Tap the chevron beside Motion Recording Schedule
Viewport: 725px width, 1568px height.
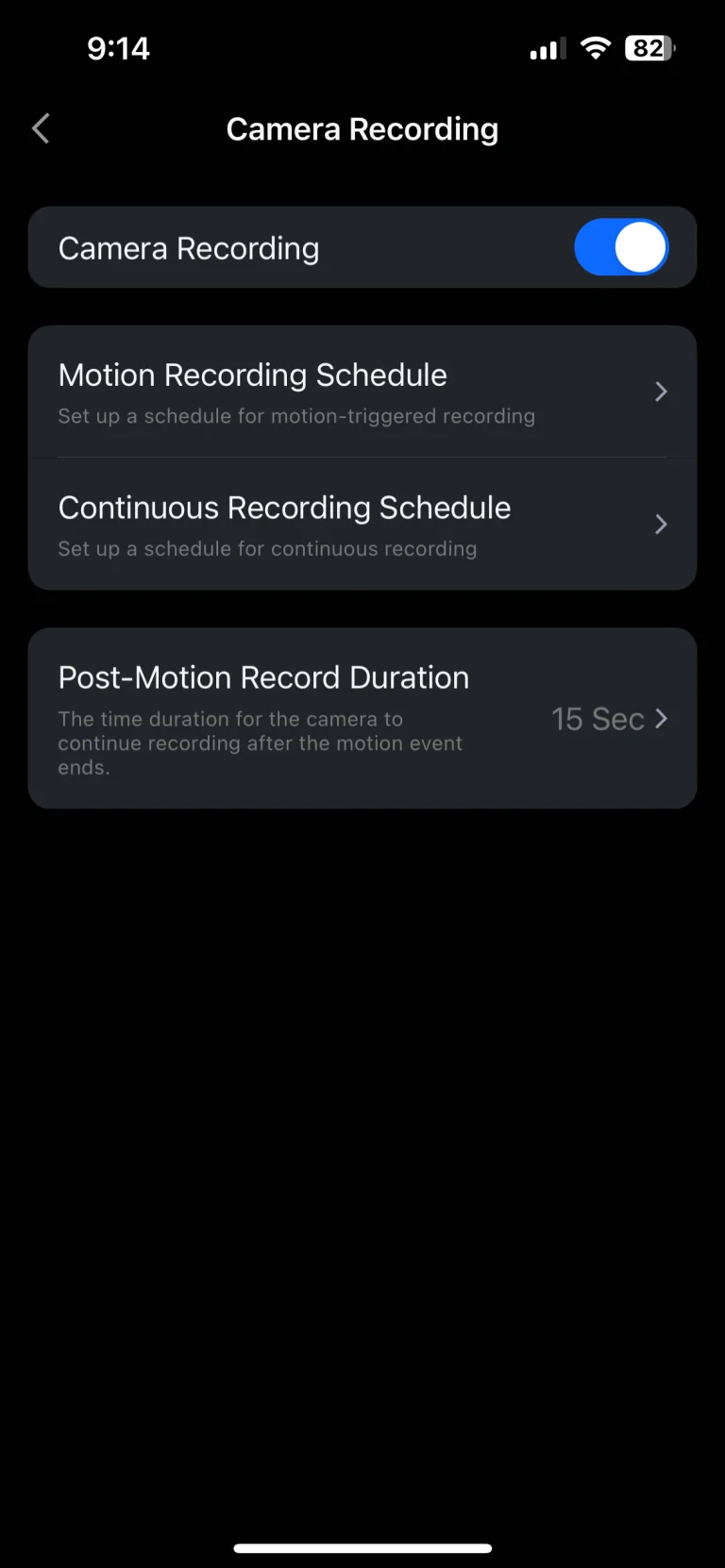661,391
